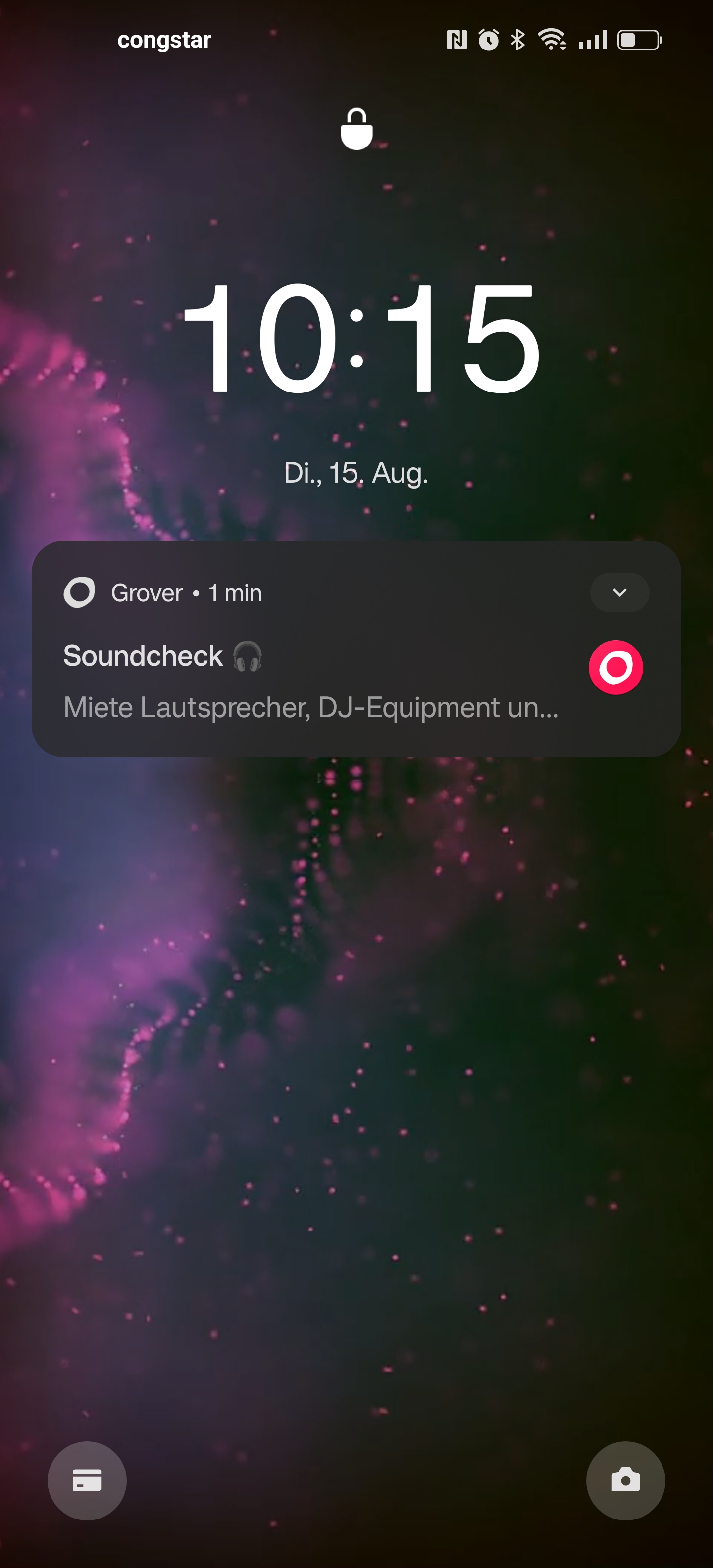The width and height of the screenshot is (713, 1568).
Task: Expand the Grover notification
Action: (x=619, y=592)
